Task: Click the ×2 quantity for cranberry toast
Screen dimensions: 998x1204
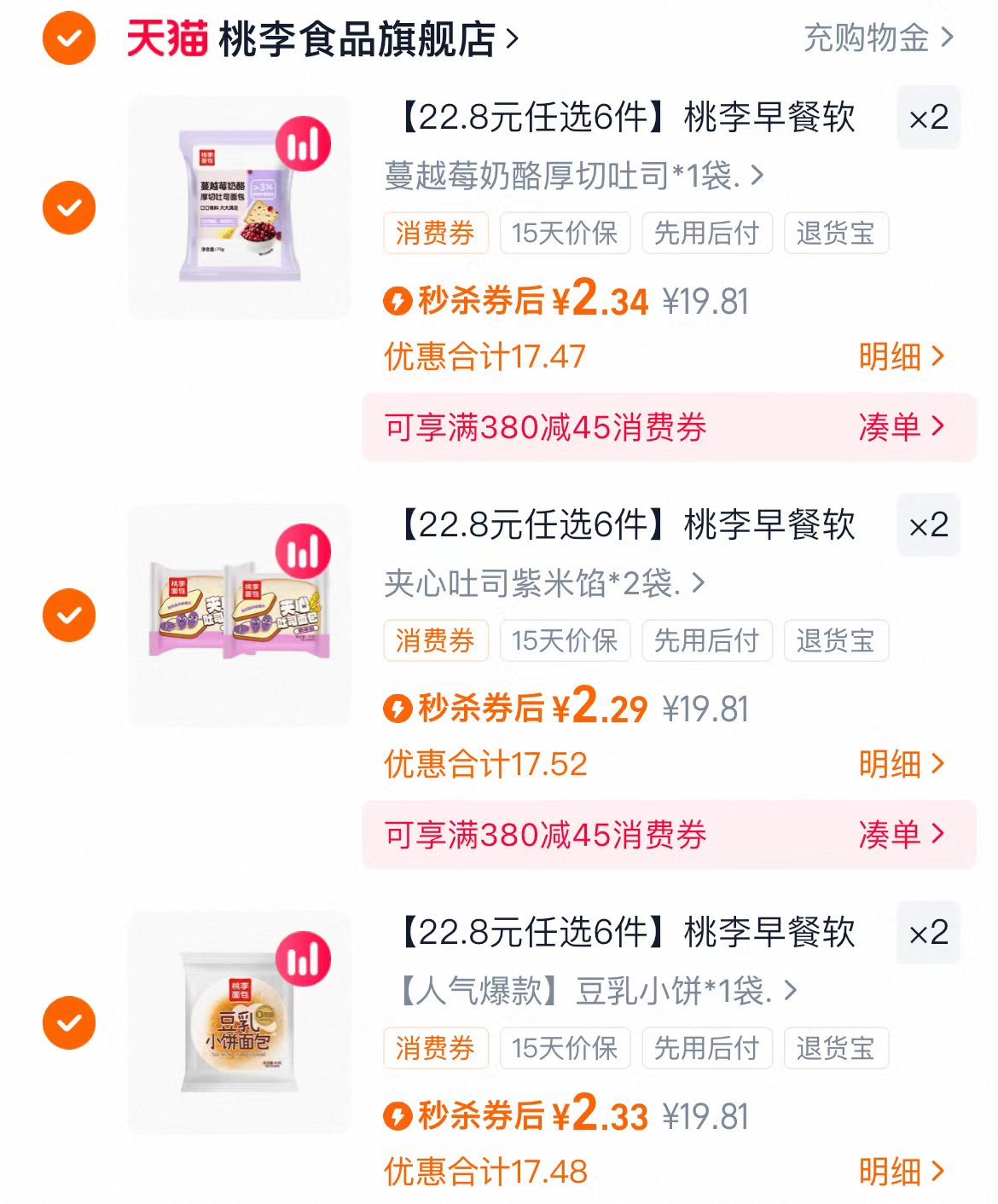Action: pyautogui.click(x=929, y=119)
